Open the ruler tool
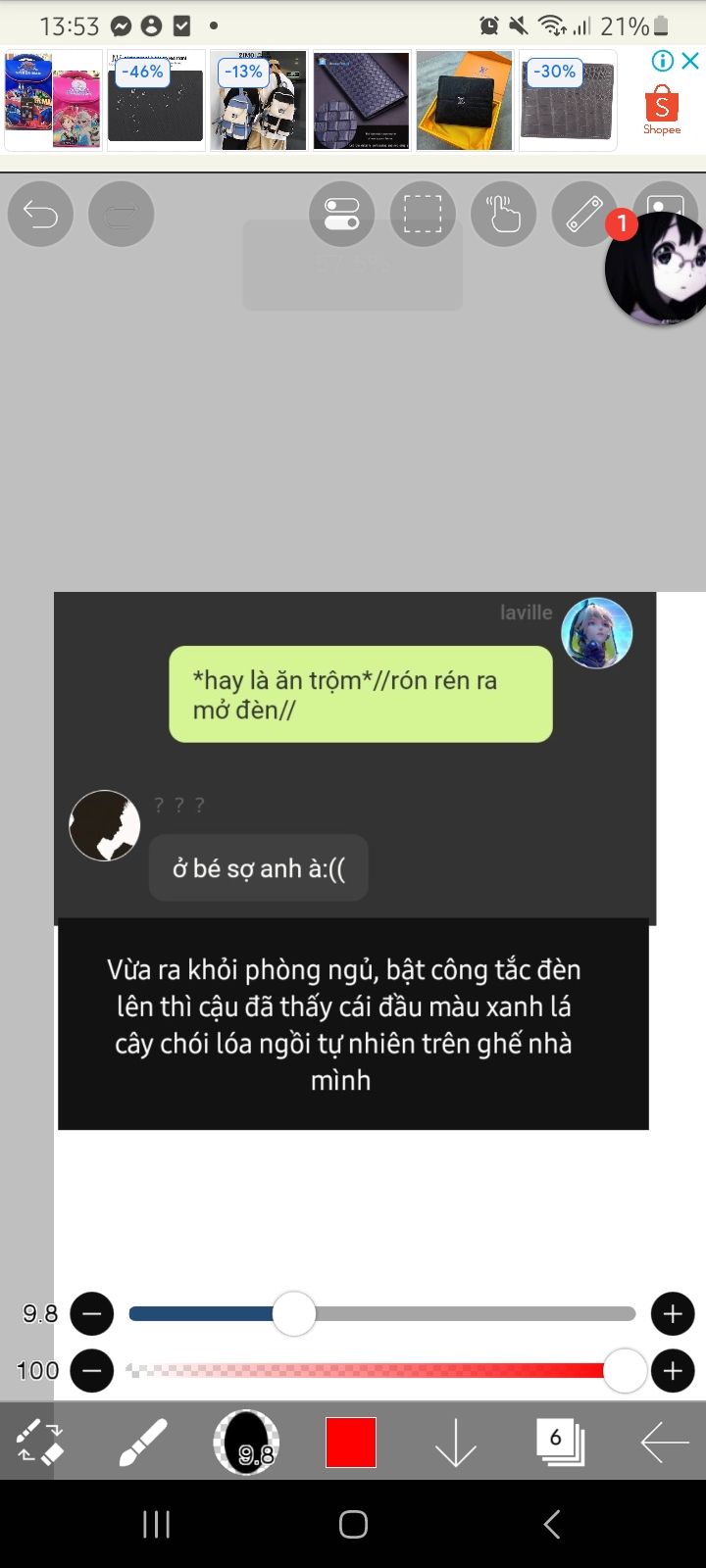Viewport: 706px width, 1568px height. point(584,214)
